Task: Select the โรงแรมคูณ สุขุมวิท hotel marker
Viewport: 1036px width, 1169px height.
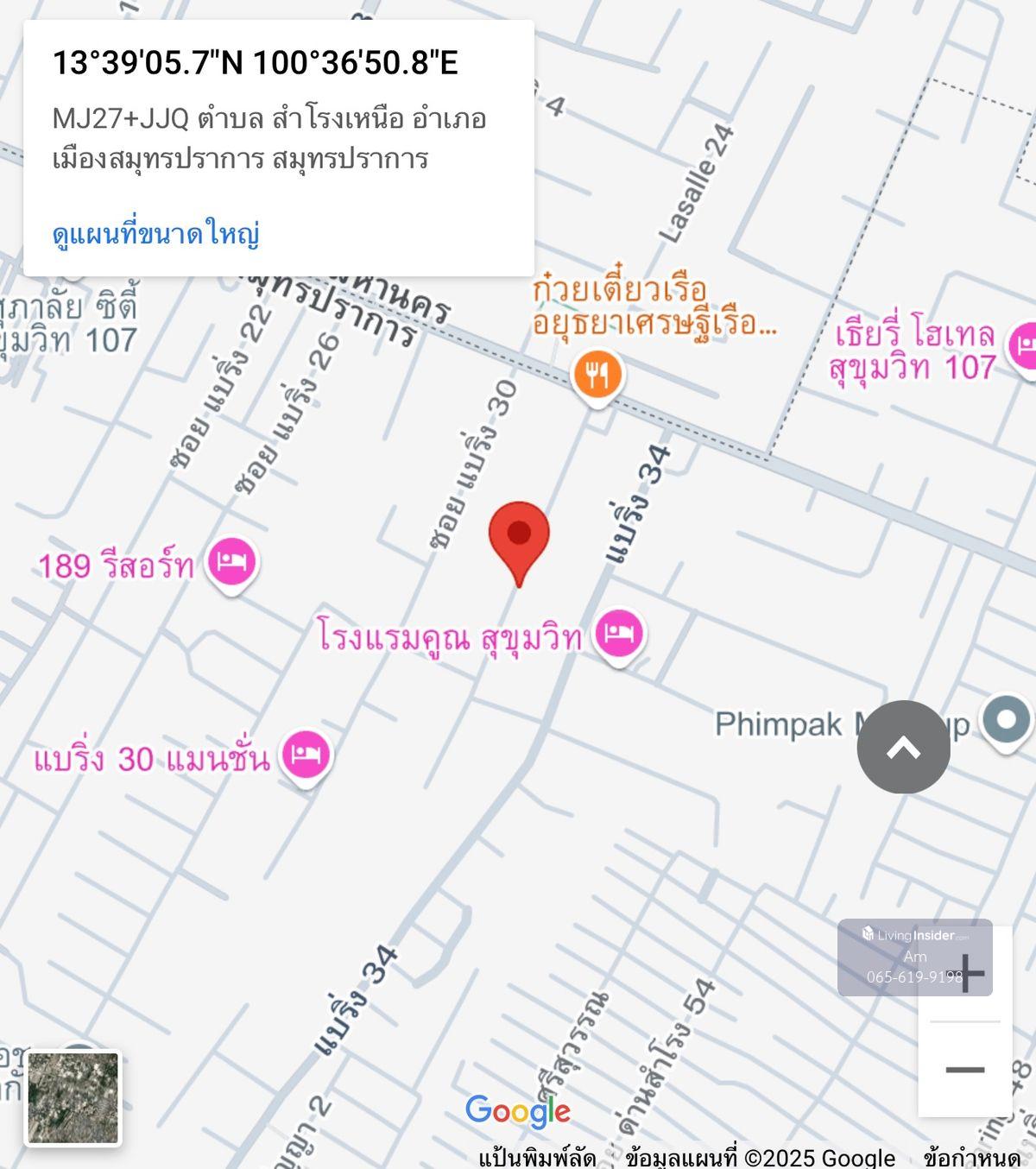Action: point(619,635)
